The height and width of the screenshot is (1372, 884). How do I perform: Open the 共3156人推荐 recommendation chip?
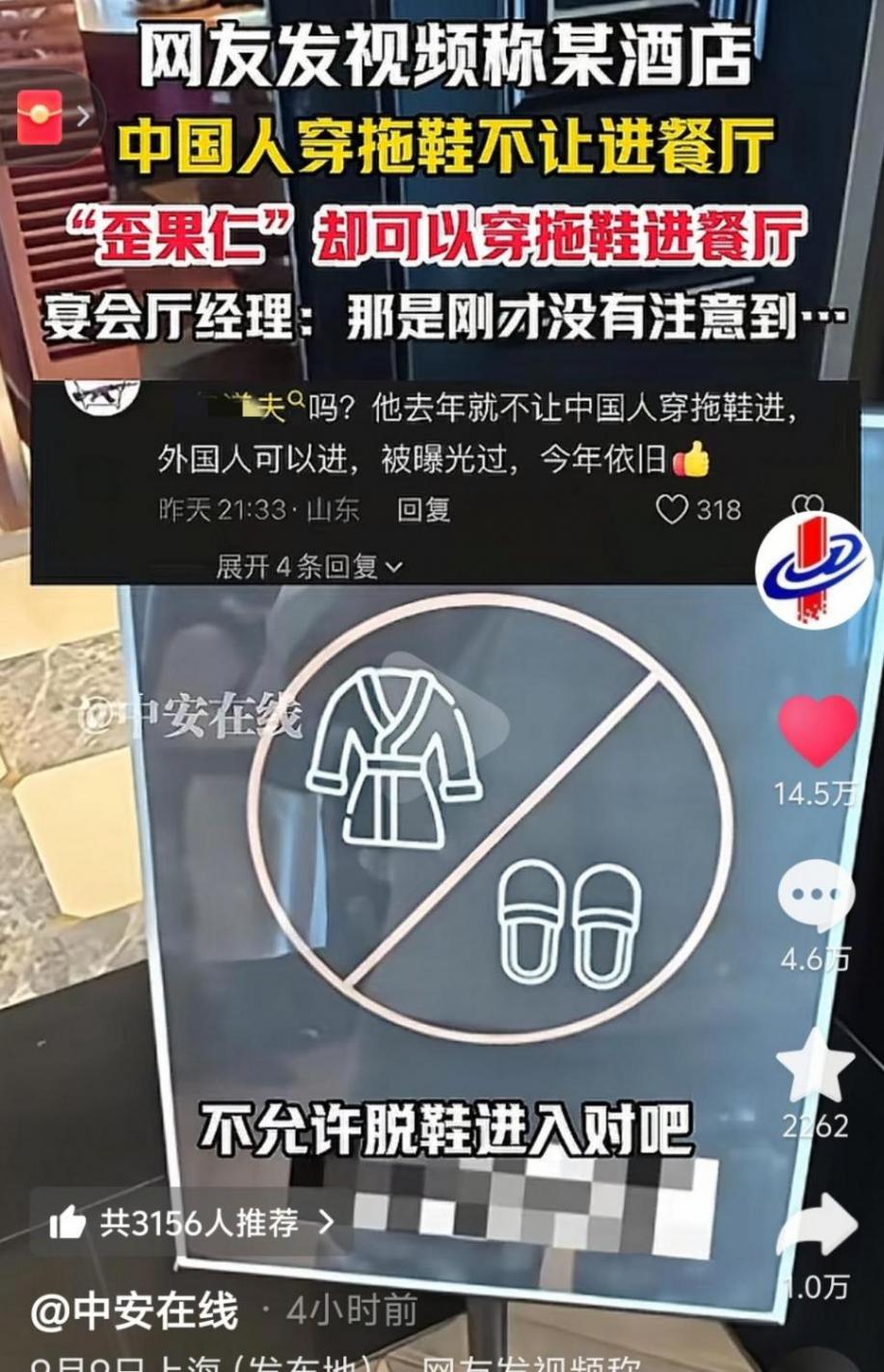point(191,1224)
